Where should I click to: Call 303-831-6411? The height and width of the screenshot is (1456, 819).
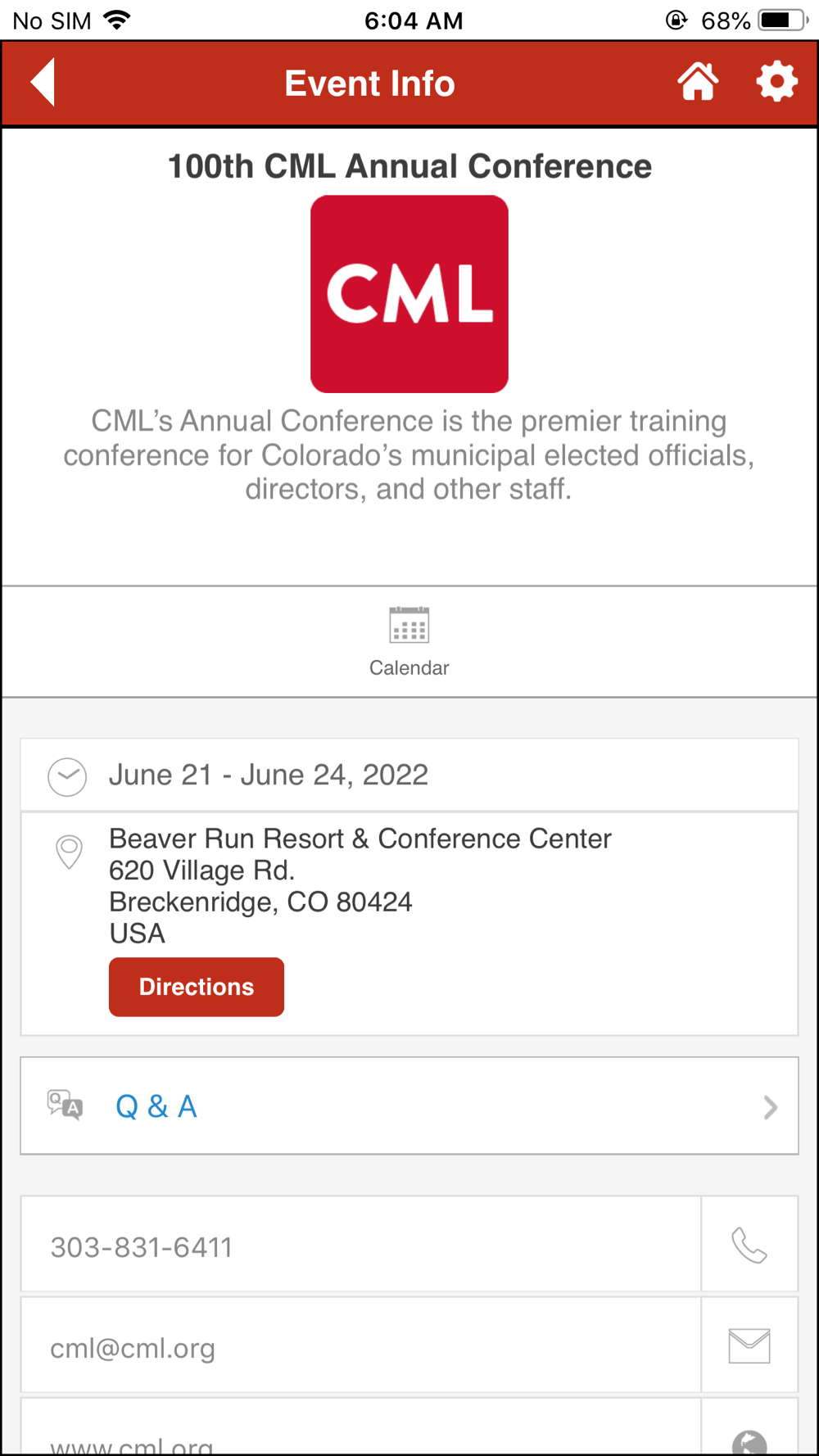pyautogui.click(x=749, y=1246)
